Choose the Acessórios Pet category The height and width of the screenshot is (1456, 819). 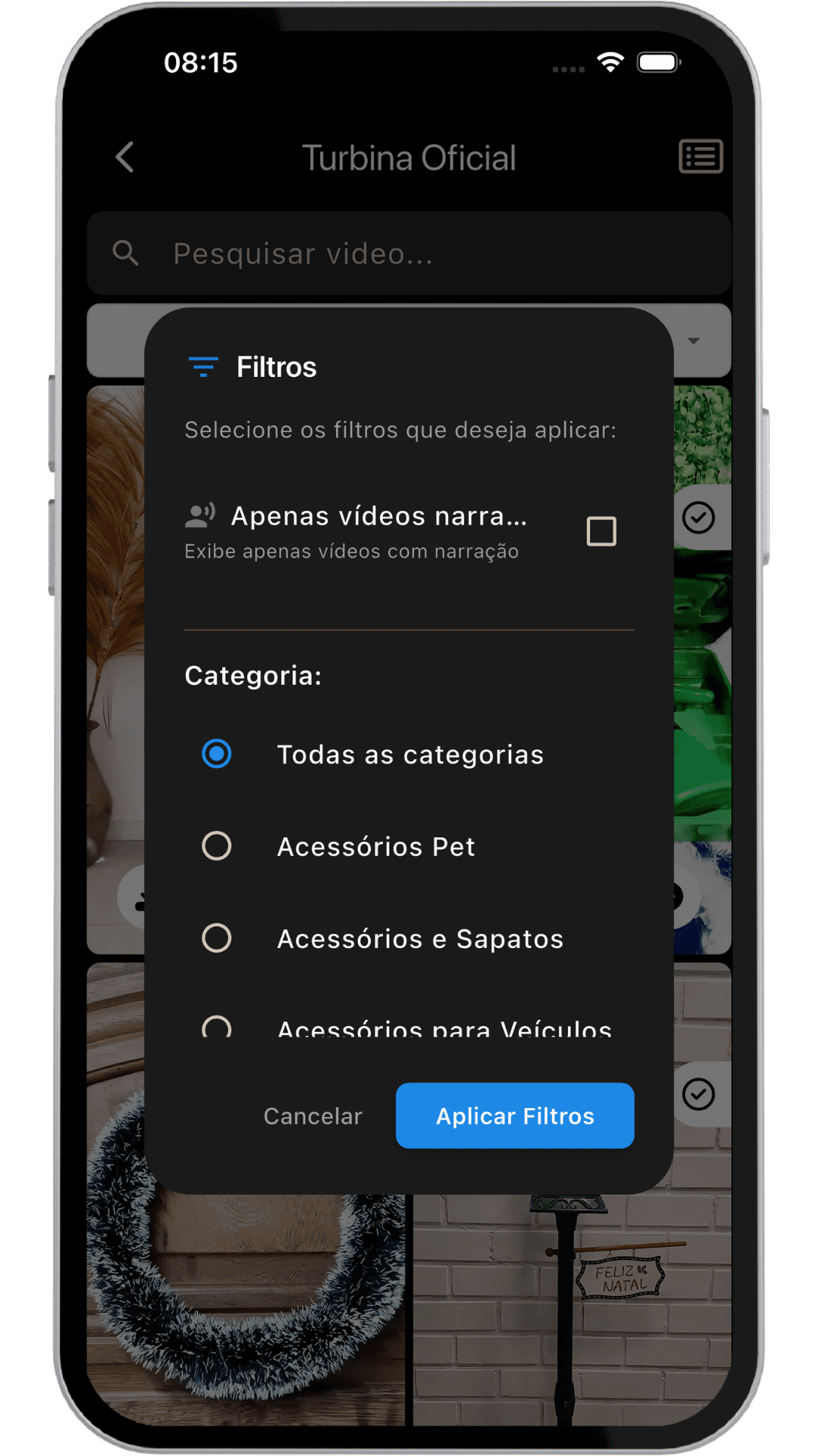point(216,846)
